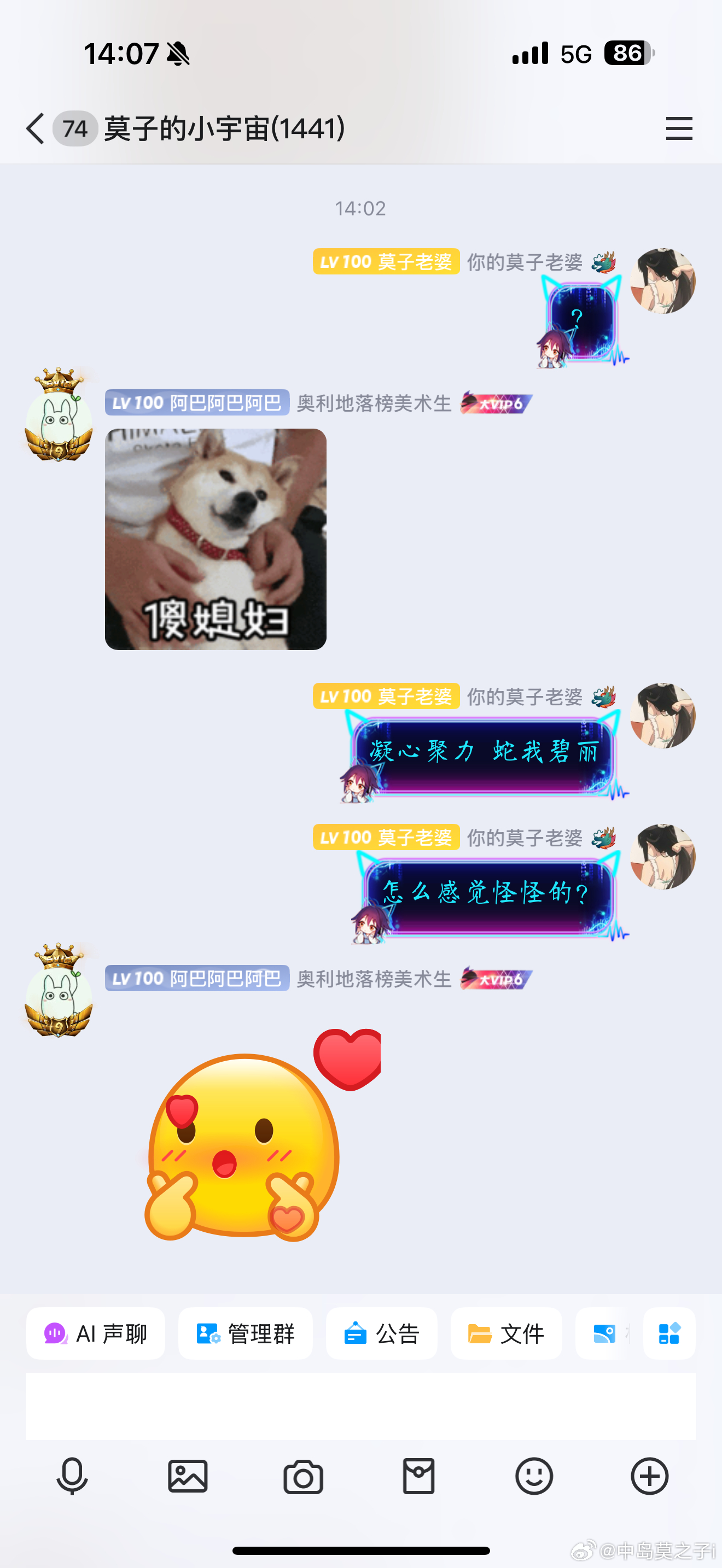Viewport: 722px width, 1568px height.
Task: Open the emoji sticker panel
Action: [534, 1476]
